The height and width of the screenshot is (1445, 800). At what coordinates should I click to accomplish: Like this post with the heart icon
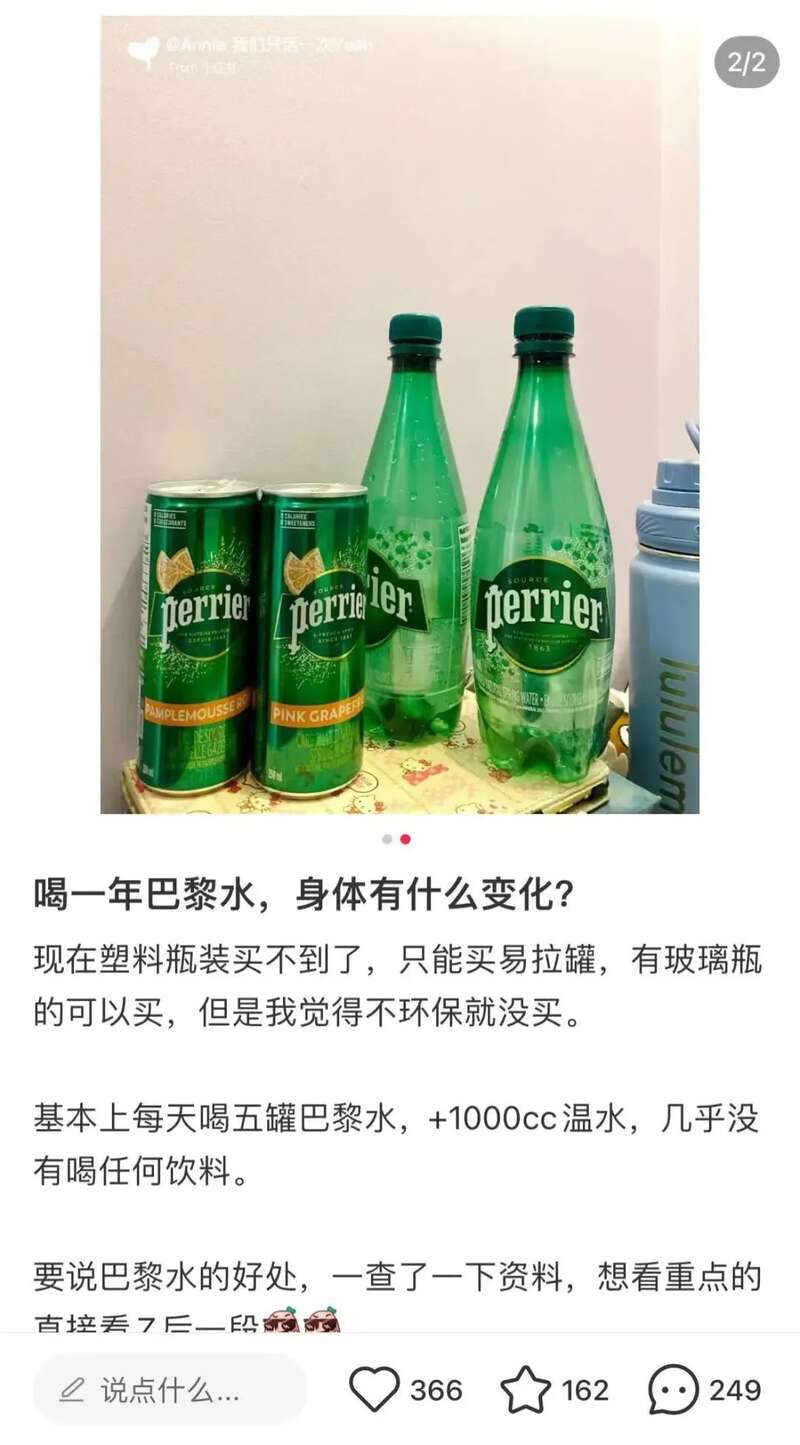coord(374,1390)
